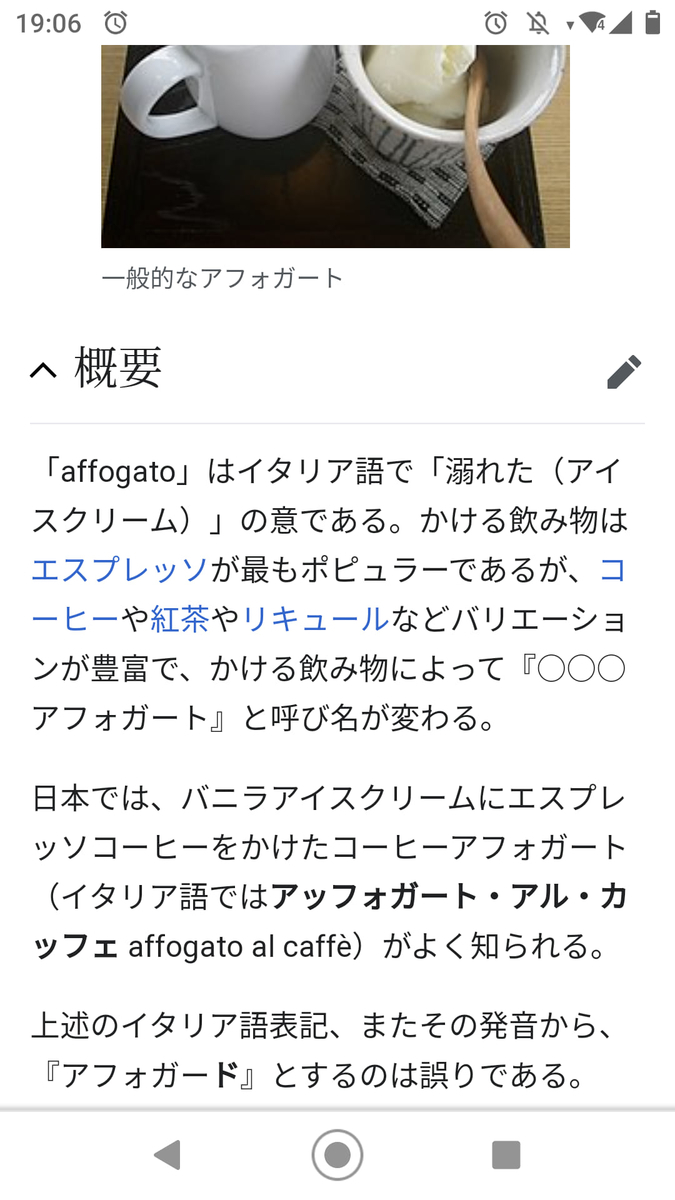Open the affogato photo
This screenshot has height=1200, width=675.
[x=335, y=146]
